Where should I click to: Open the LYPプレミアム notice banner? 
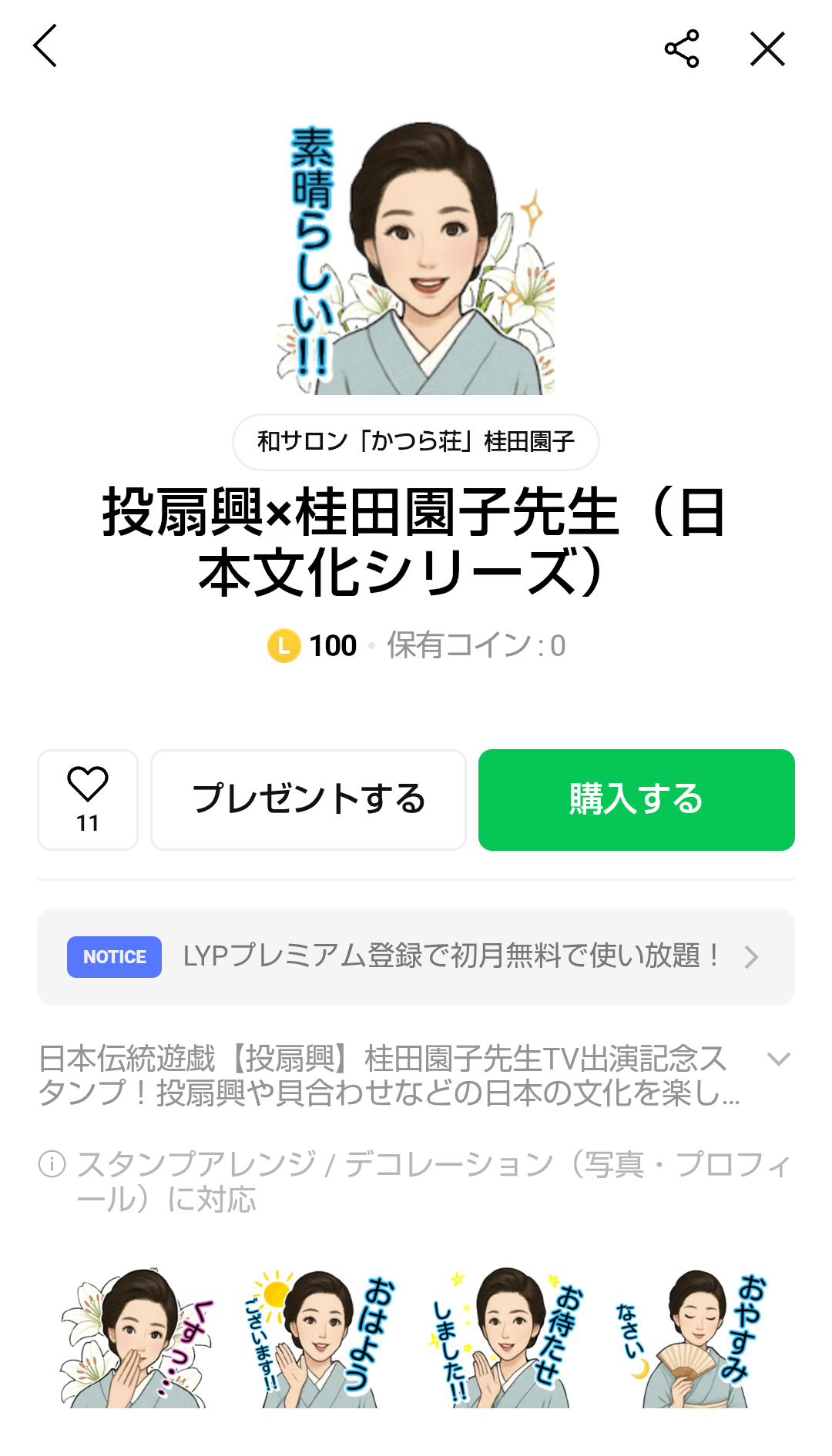[416, 956]
